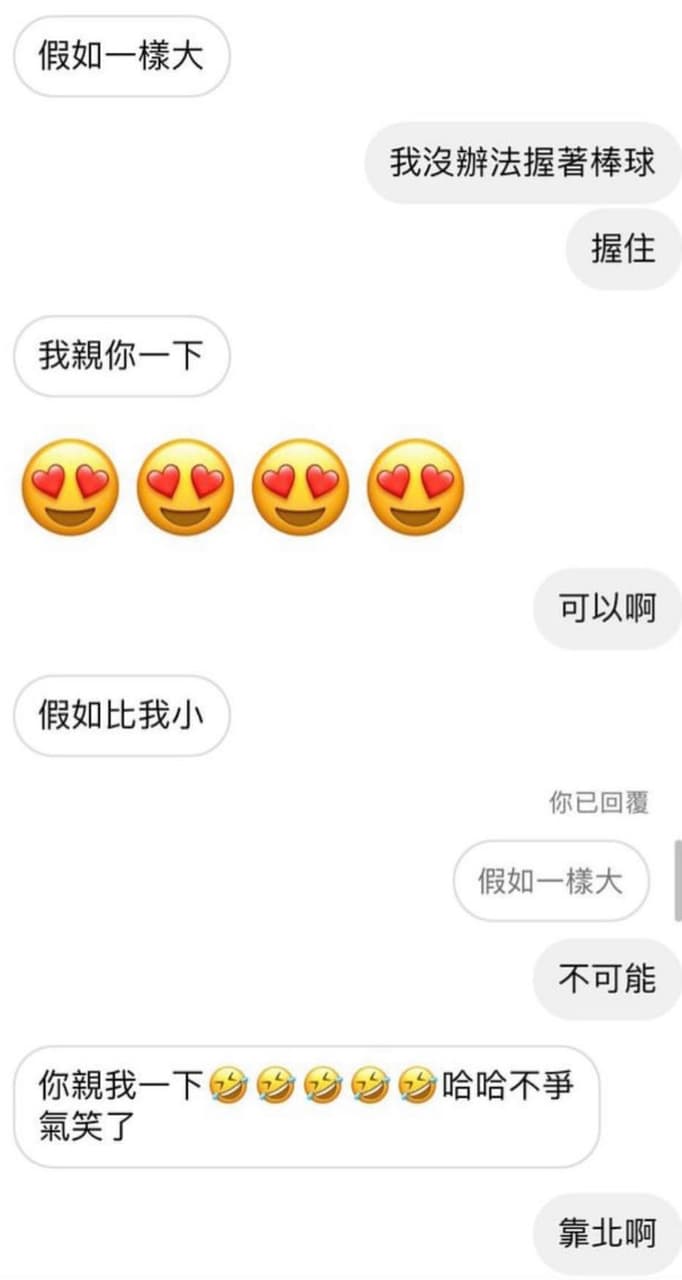
Task: Tap the quoted reply 假如一樣大 under 你已回覆
Action: [551, 881]
